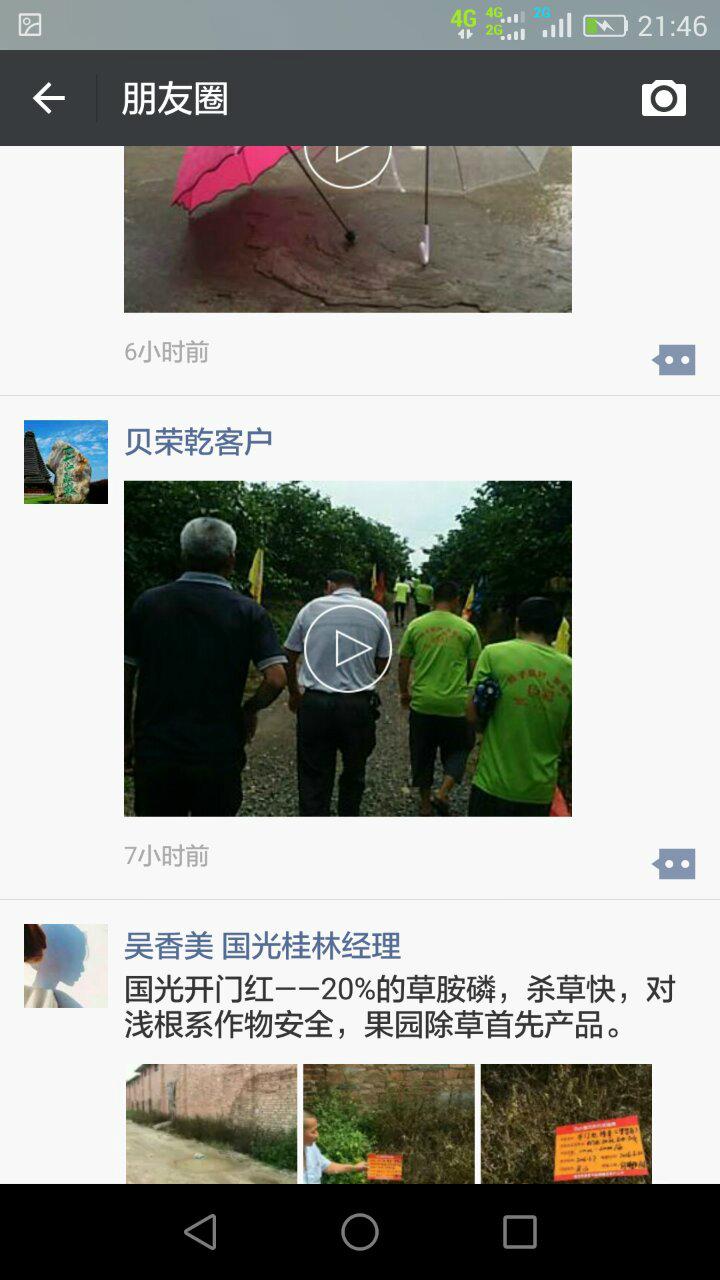Image resolution: width=720 pixels, height=1280 pixels.
Task: Go back from 朋友圈
Action: (x=48, y=98)
